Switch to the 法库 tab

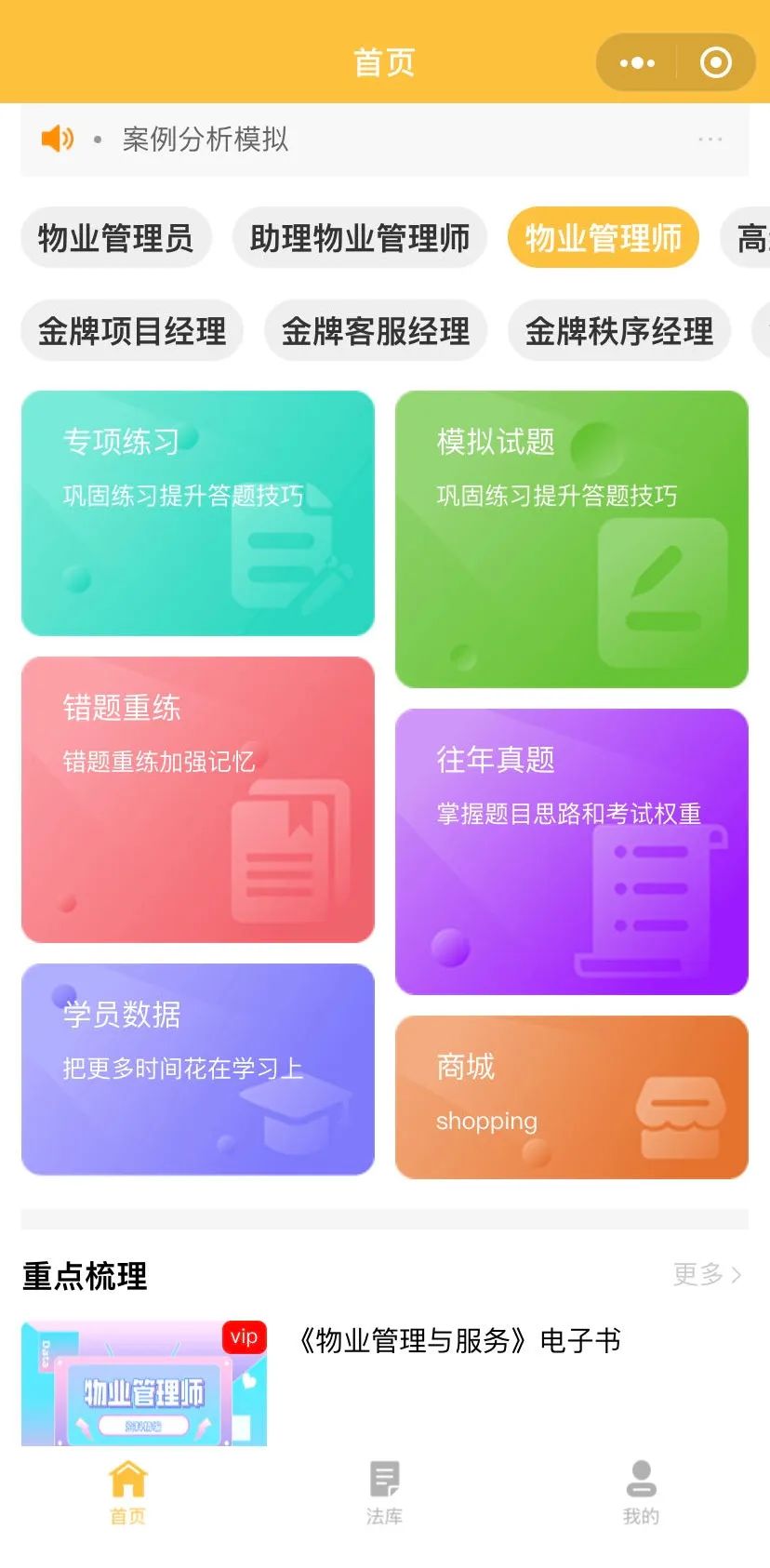click(x=384, y=1493)
